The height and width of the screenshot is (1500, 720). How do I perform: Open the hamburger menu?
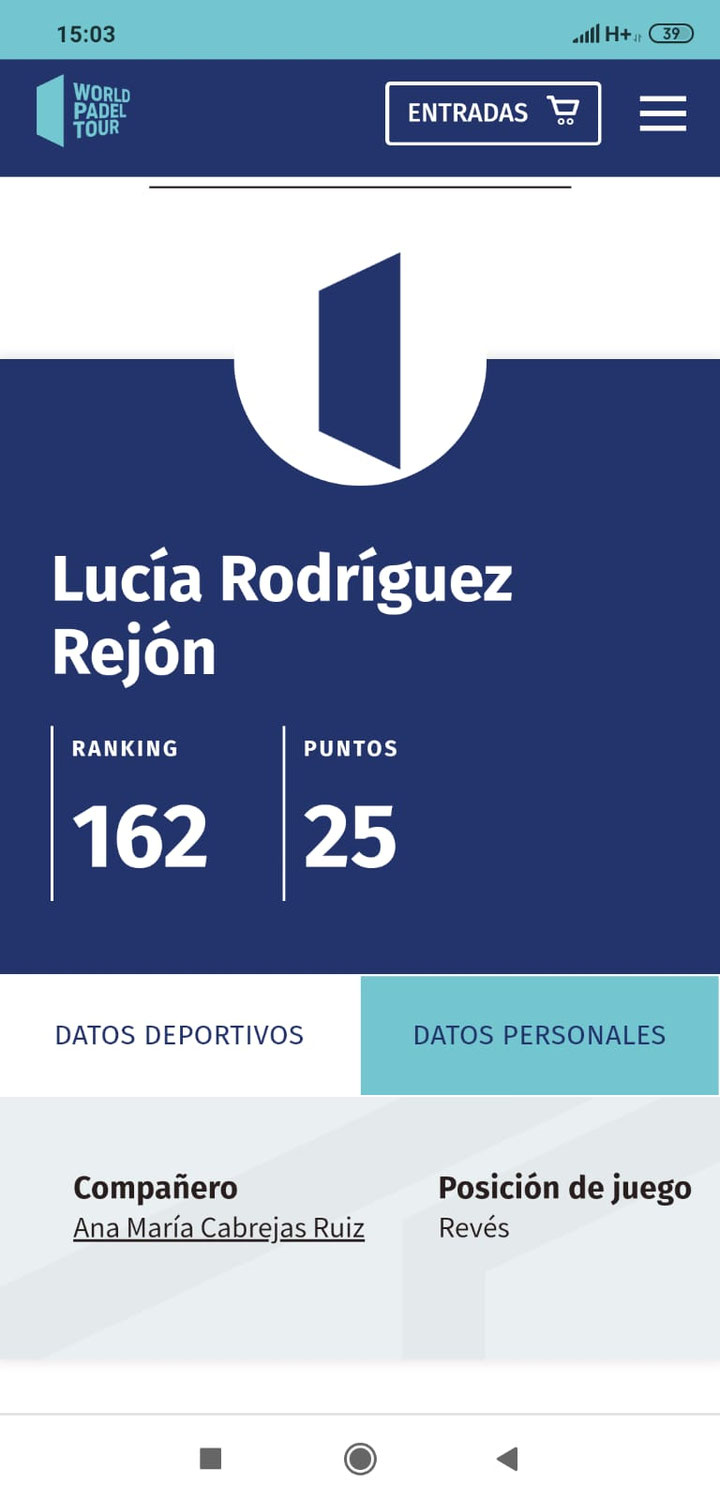click(662, 113)
